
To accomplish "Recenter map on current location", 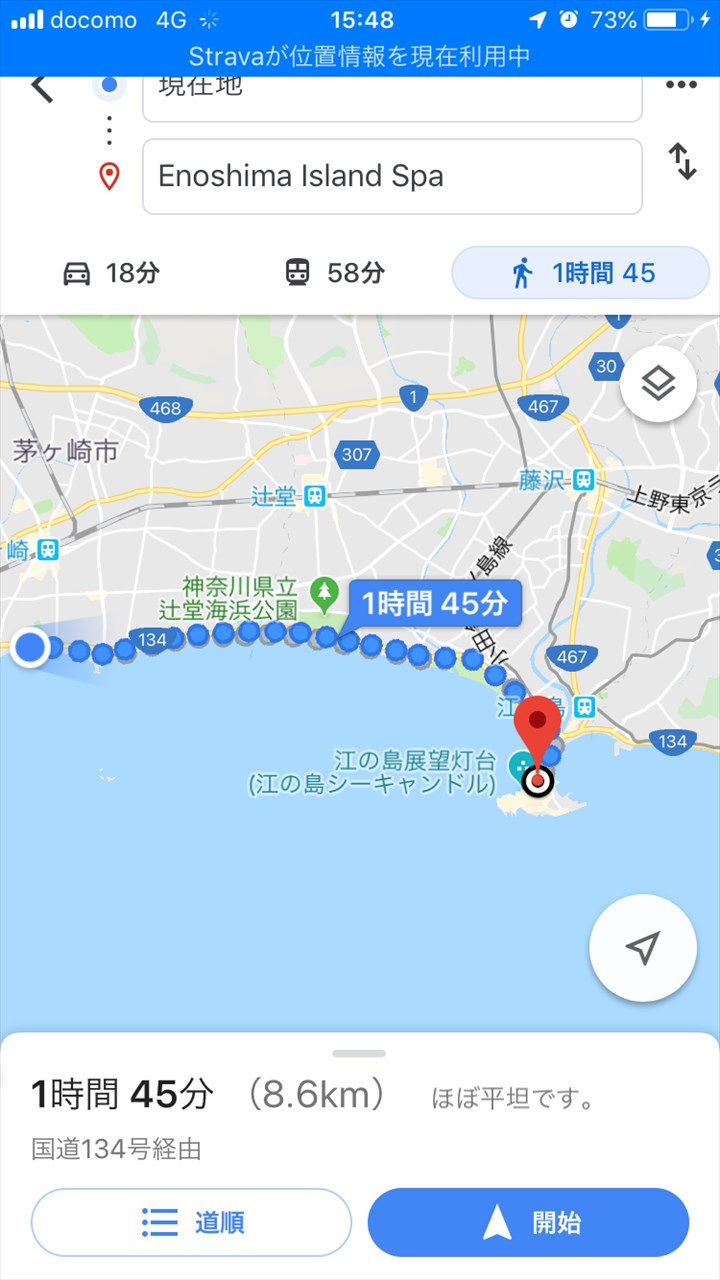I will pyautogui.click(x=643, y=948).
